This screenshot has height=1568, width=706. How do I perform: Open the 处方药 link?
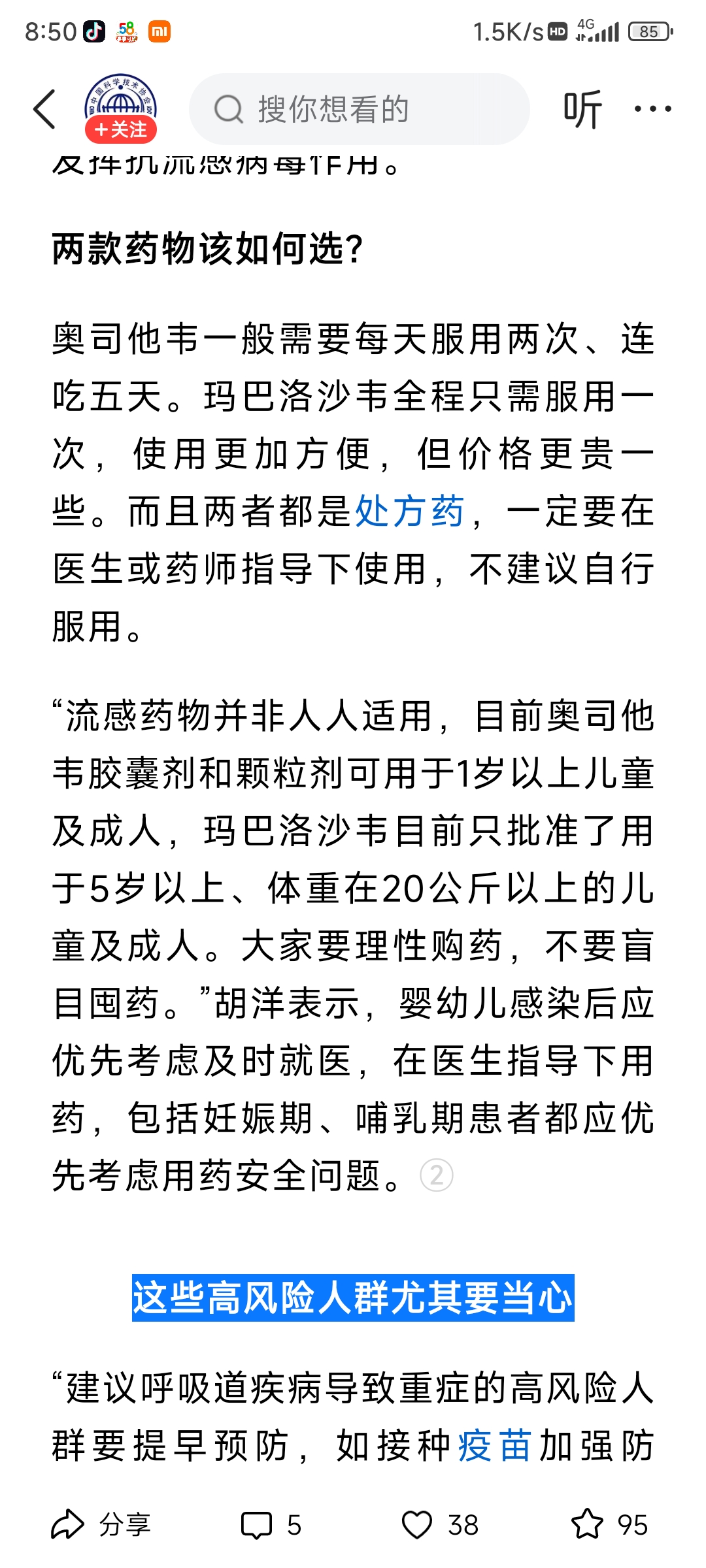(x=409, y=511)
